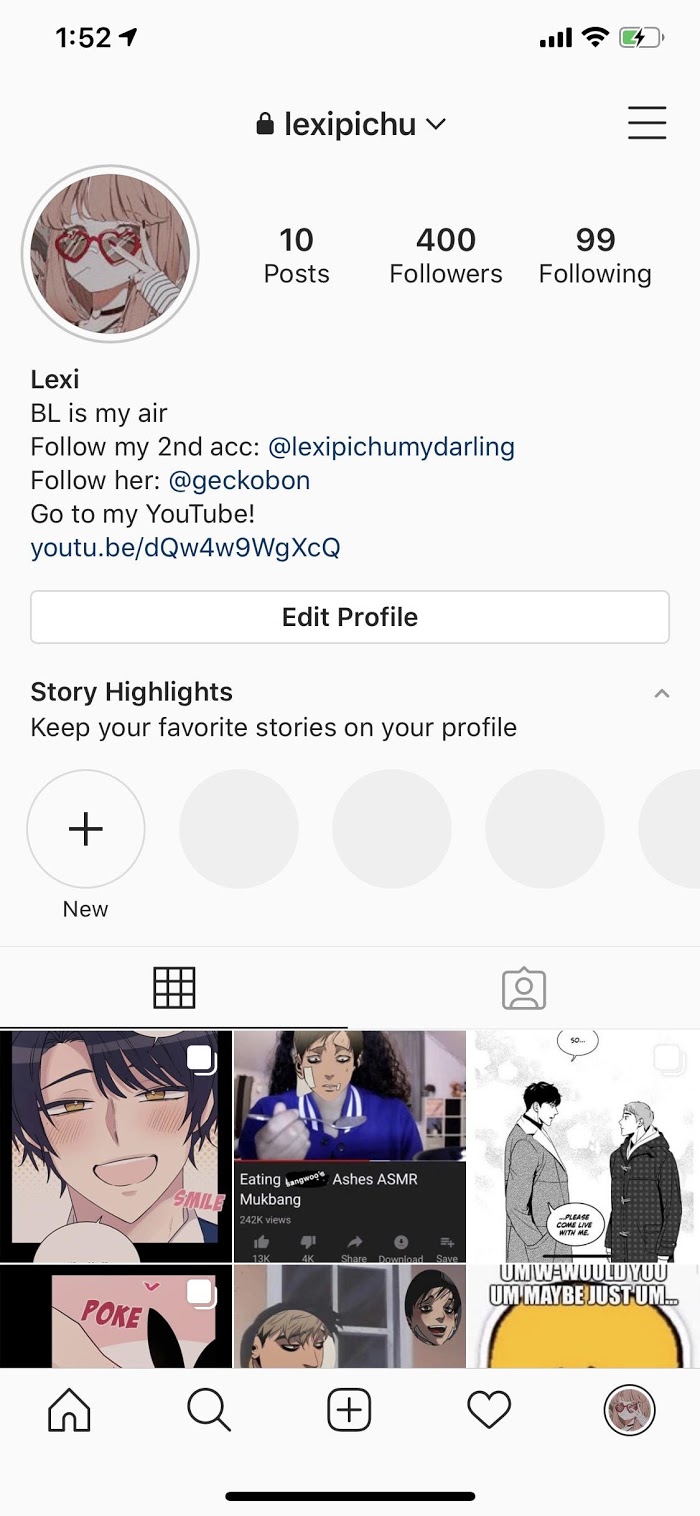The height and width of the screenshot is (1516, 700).
Task: Tap the Edit Profile button
Action: point(350,617)
